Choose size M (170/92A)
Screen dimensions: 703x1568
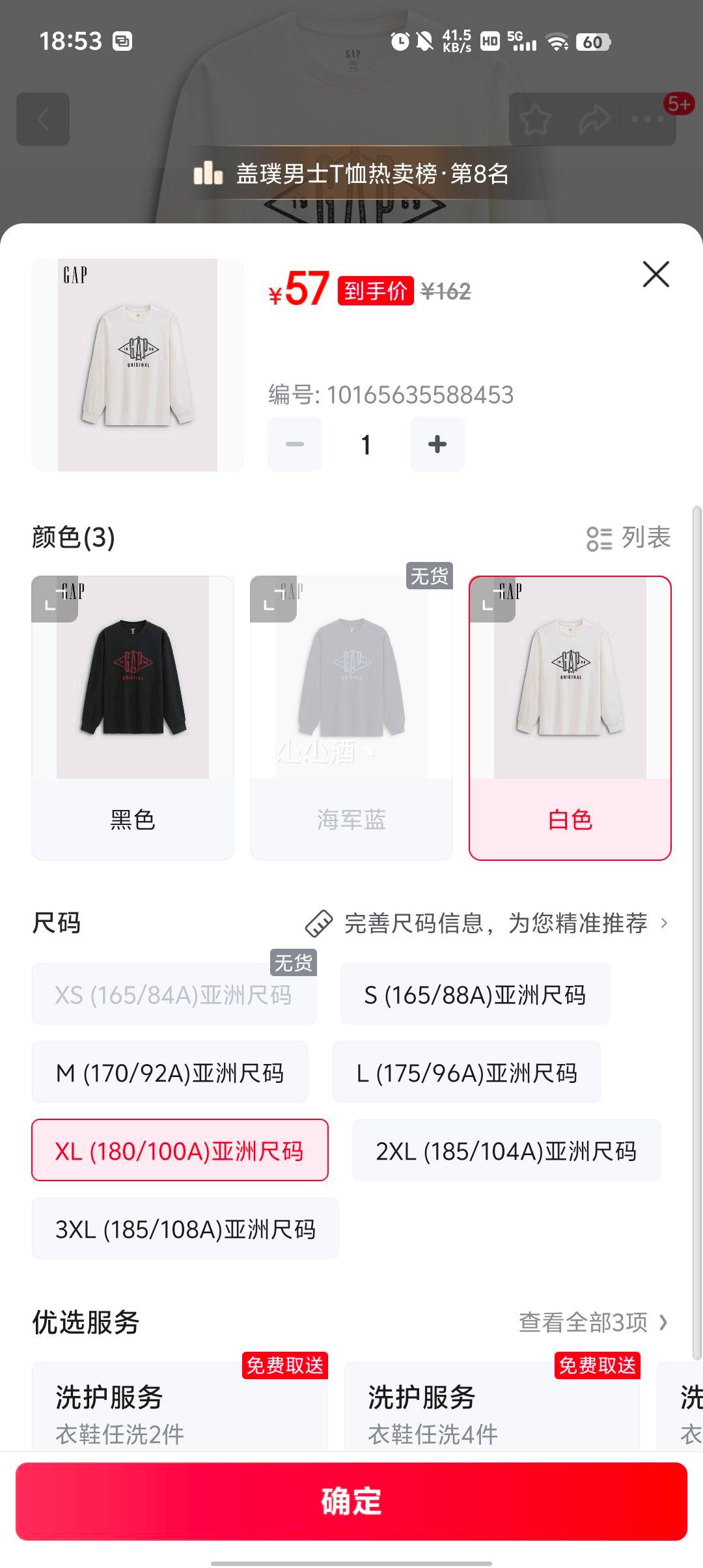click(x=170, y=1072)
